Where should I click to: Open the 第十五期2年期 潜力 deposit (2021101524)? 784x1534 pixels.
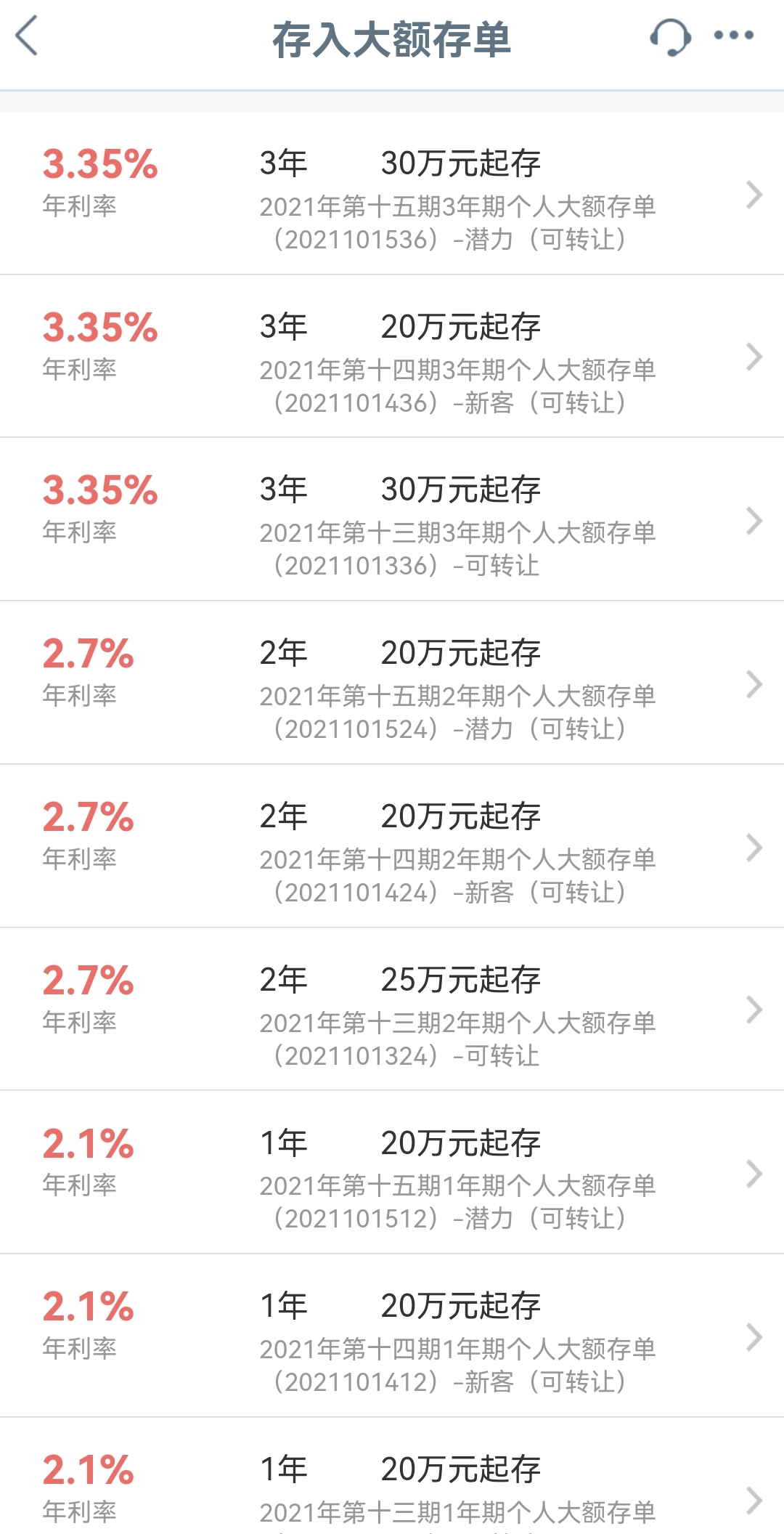pyautogui.click(x=392, y=683)
